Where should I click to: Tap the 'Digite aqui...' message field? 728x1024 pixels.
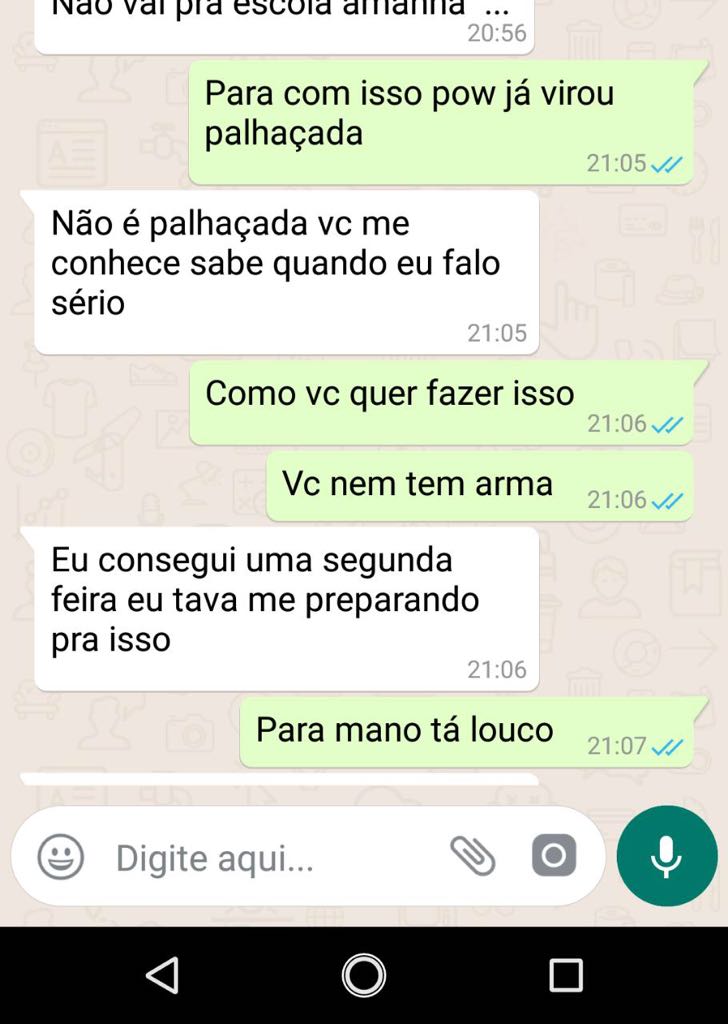pyautogui.click(x=260, y=858)
